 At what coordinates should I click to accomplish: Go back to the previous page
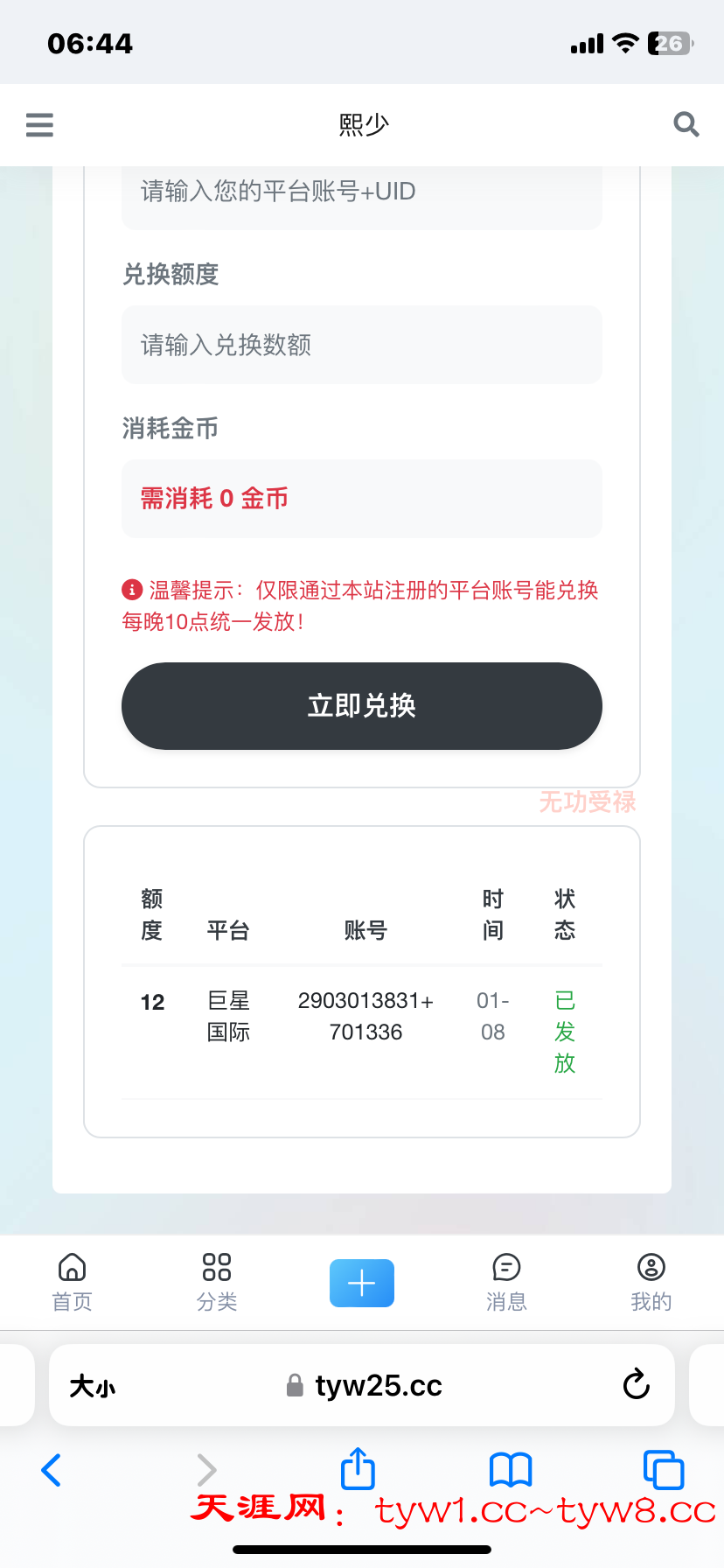52,1470
